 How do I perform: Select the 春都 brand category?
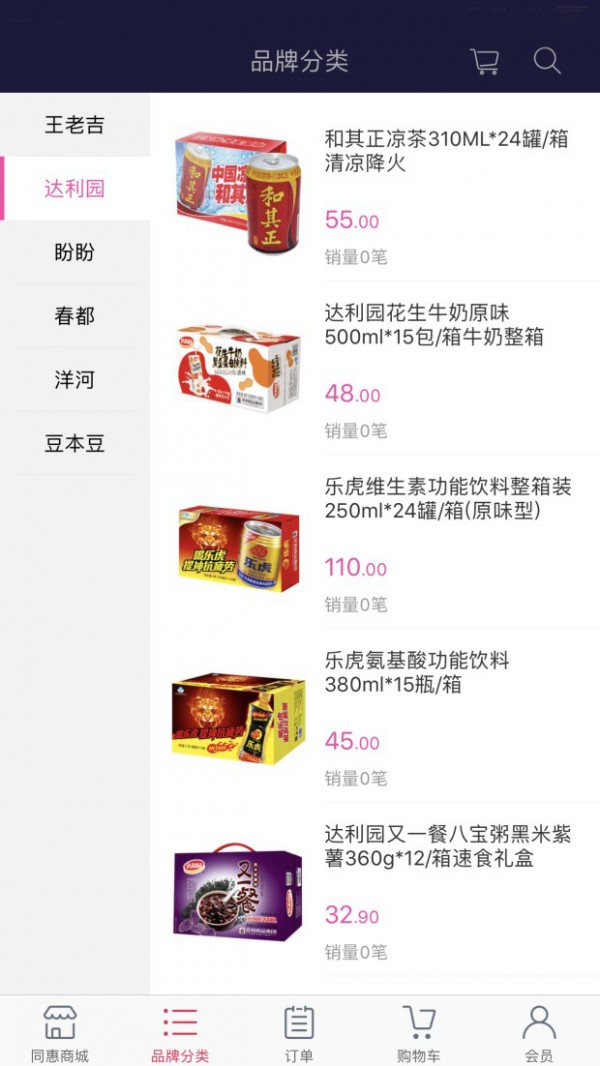(75, 316)
